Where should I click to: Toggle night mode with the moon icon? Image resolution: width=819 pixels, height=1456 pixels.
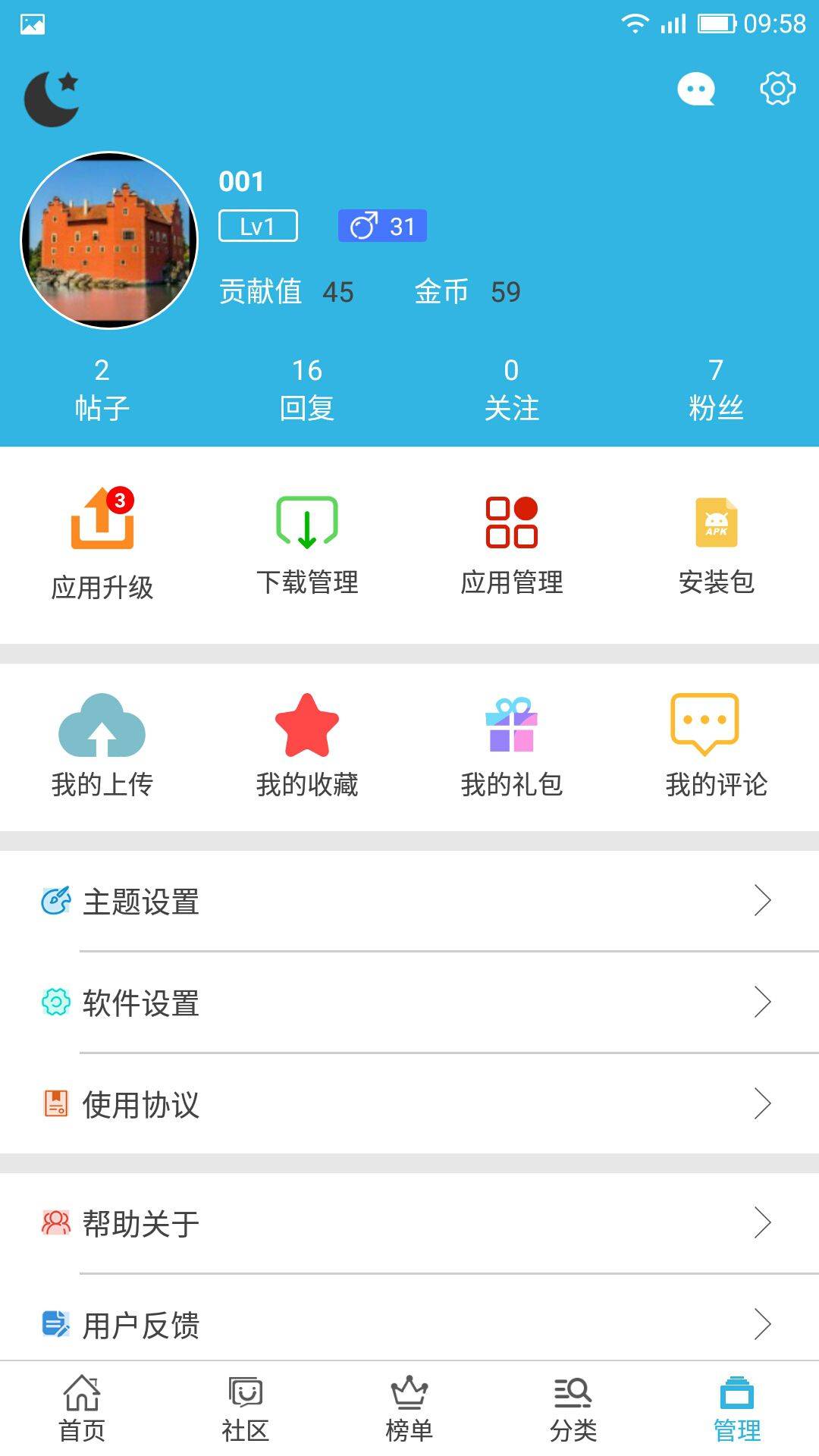[x=52, y=99]
